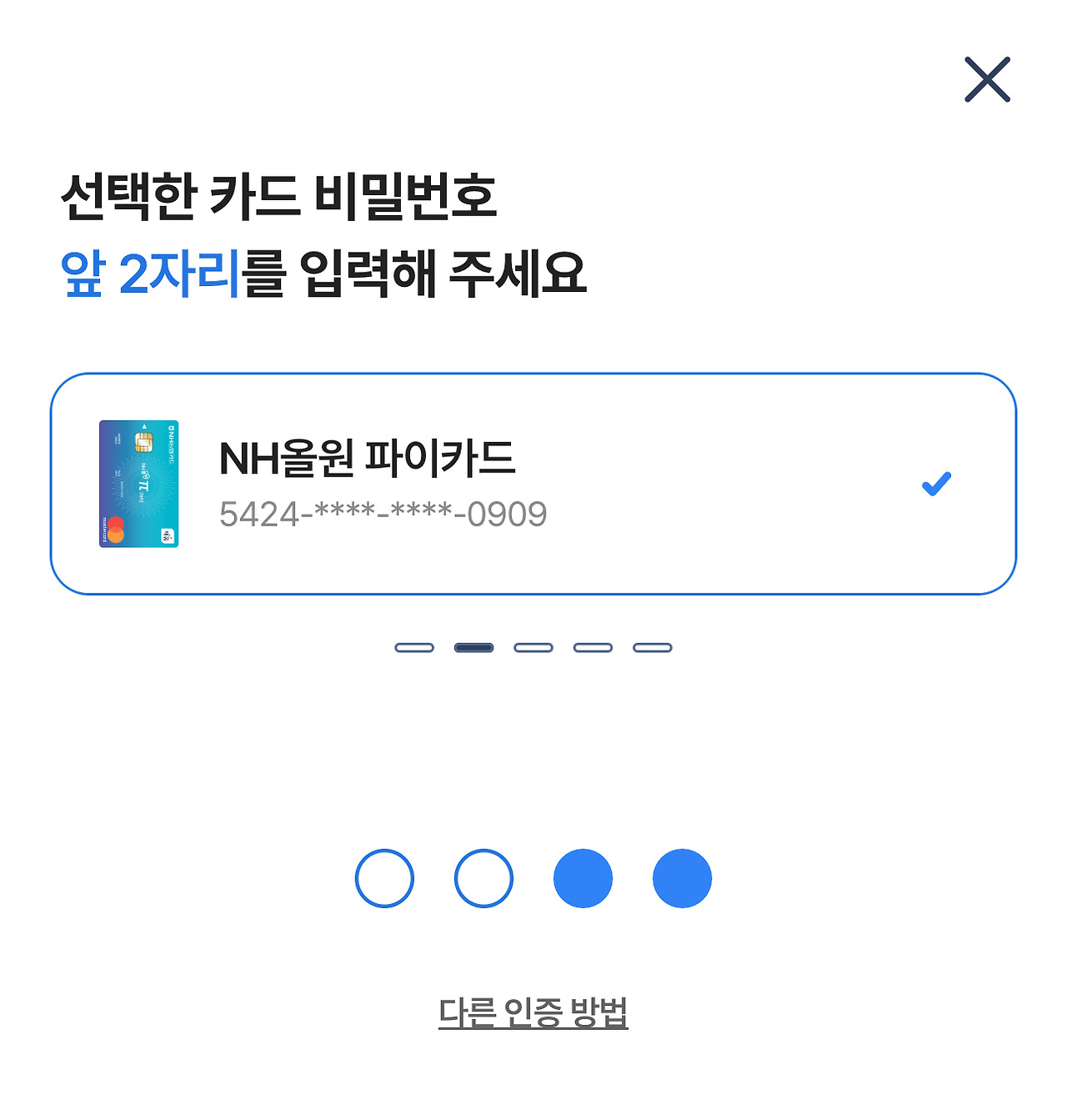Click the first outlined PIN circle

point(383,877)
